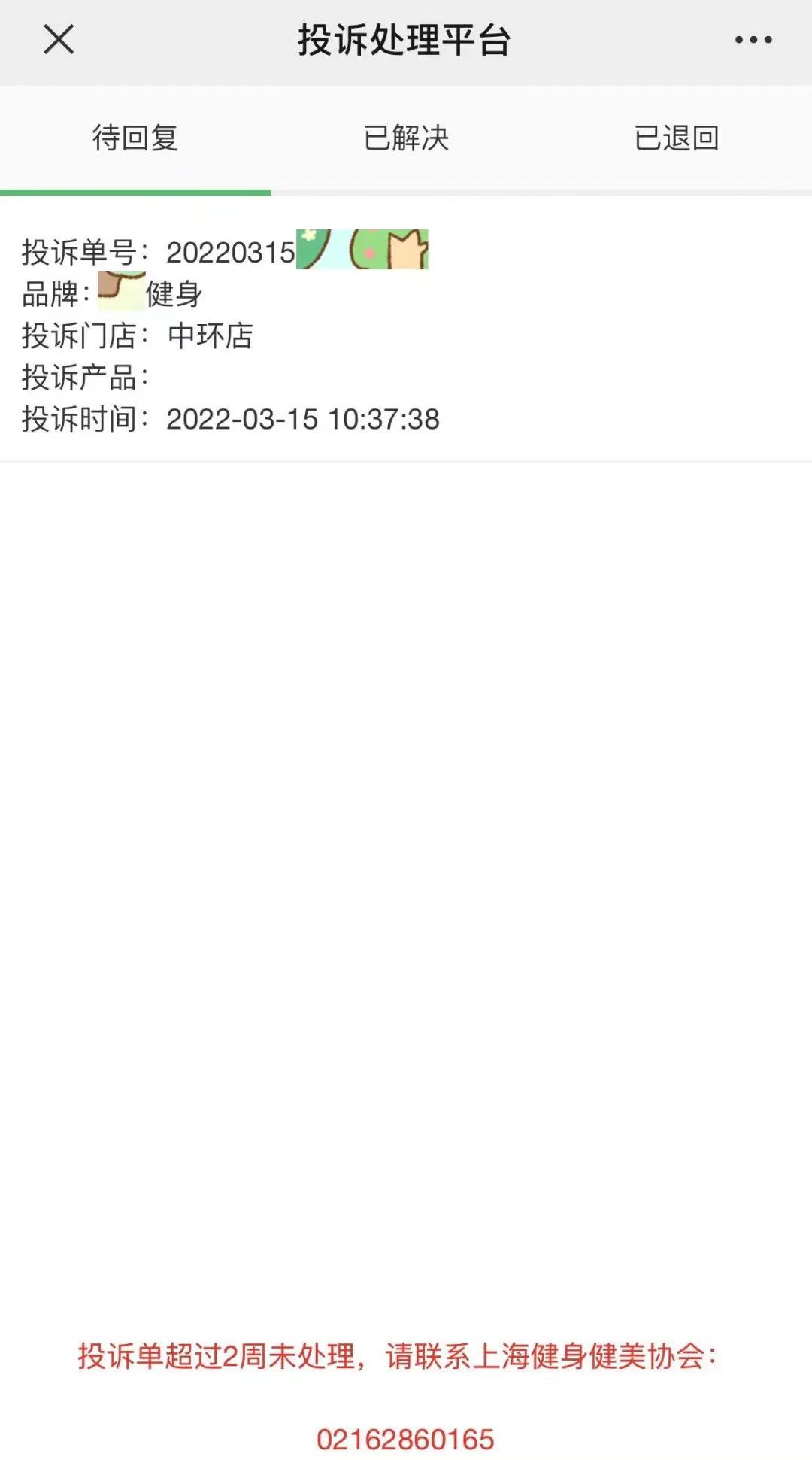Switch to the 已退回 tab
This screenshot has height=1460, width=812.
(x=677, y=138)
